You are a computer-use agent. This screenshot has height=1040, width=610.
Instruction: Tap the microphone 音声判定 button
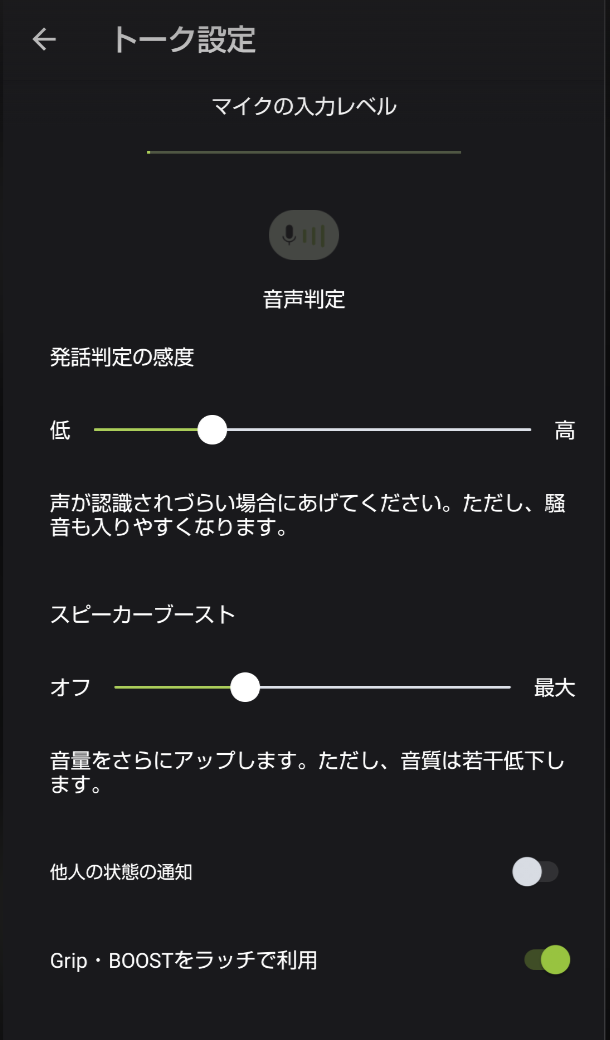tap(304, 236)
